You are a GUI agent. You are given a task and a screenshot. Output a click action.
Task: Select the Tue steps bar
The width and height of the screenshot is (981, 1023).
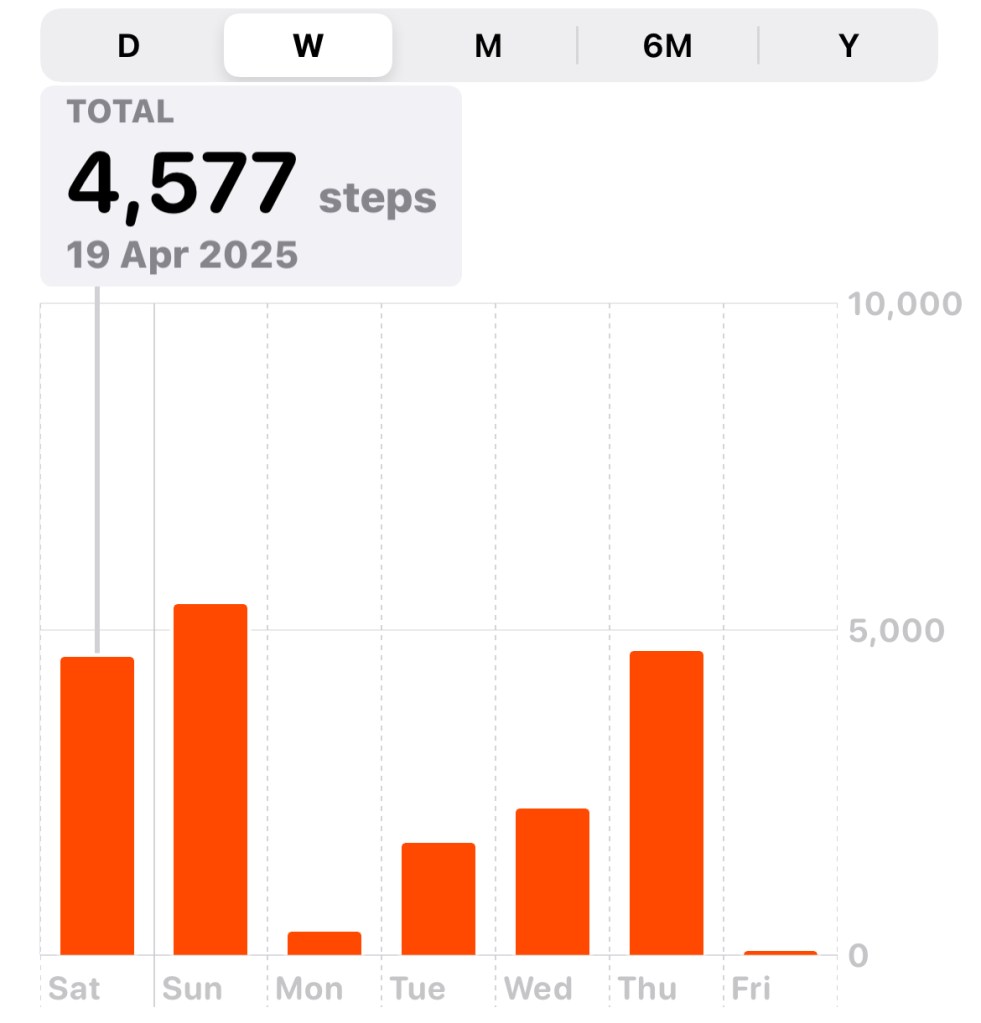point(438,899)
